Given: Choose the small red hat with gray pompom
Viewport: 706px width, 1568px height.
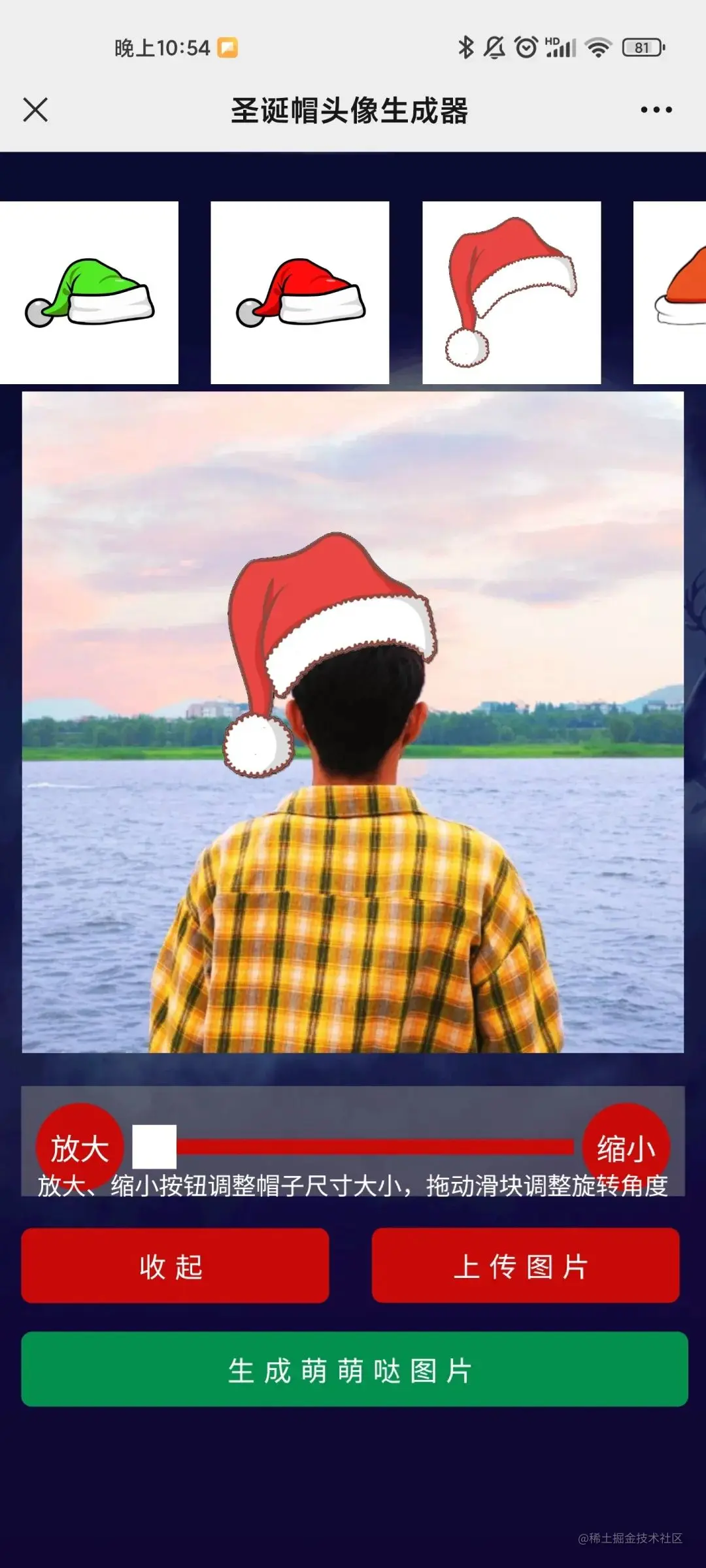Looking at the screenshot, I should click(x=299, y=293).
